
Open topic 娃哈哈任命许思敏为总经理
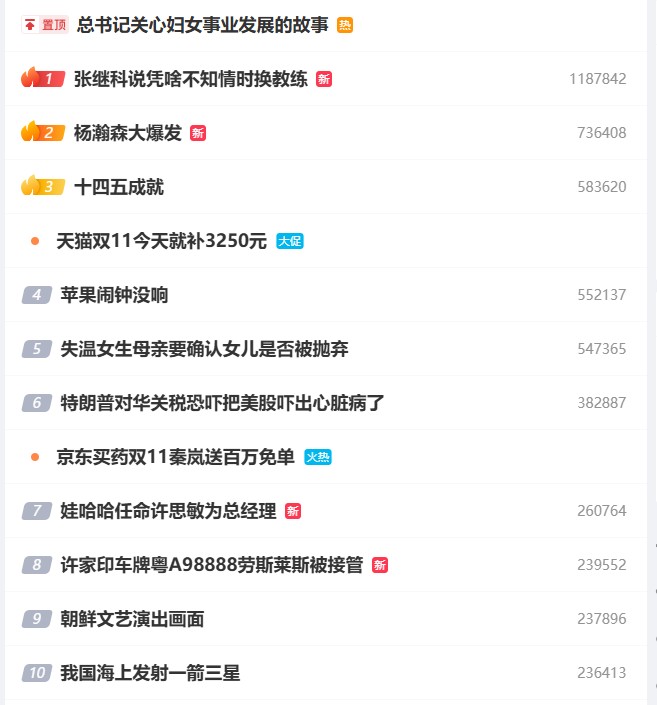click(x=168, y=511)
